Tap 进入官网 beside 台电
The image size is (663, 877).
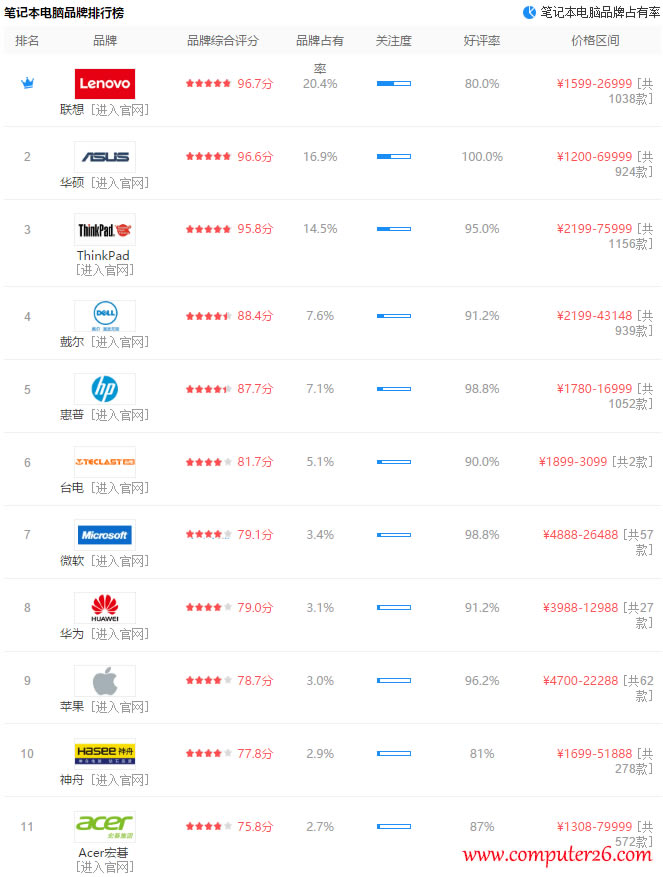coord(119,488)
